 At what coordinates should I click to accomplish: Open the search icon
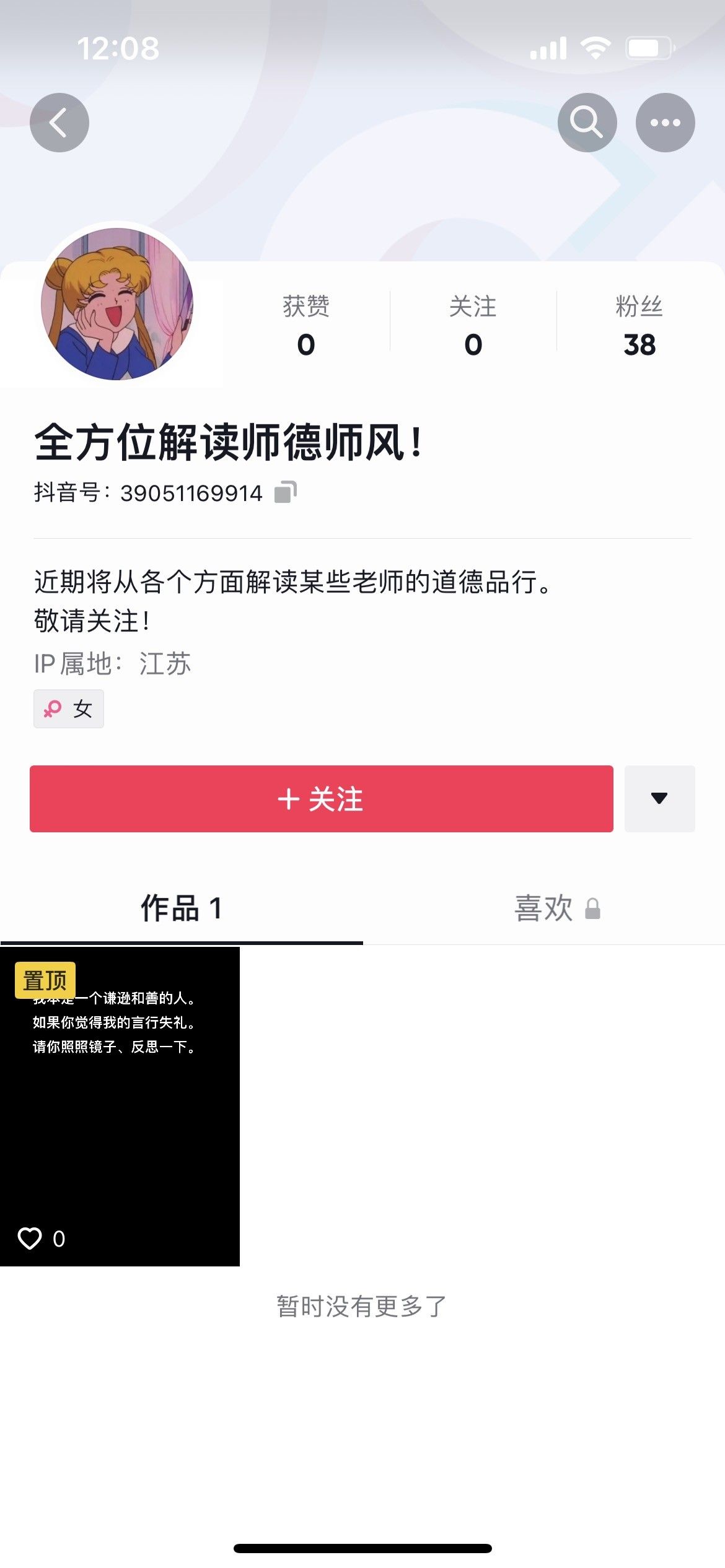click(587, 123)
